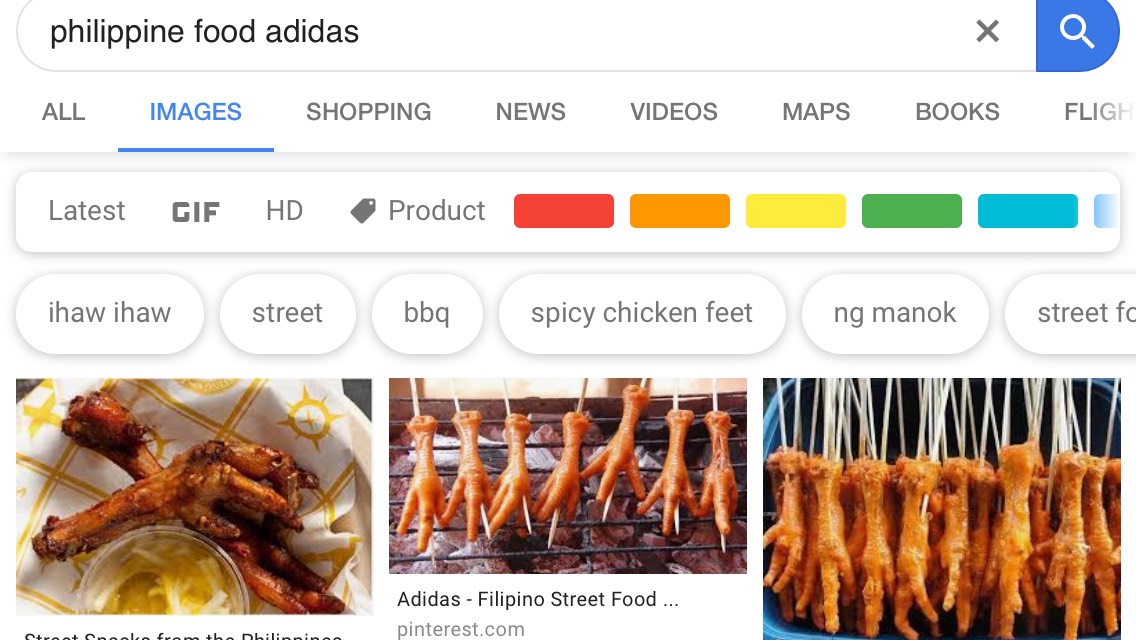
Task: Tap the bbq suggestion chip
Action: tap(426, 313)
